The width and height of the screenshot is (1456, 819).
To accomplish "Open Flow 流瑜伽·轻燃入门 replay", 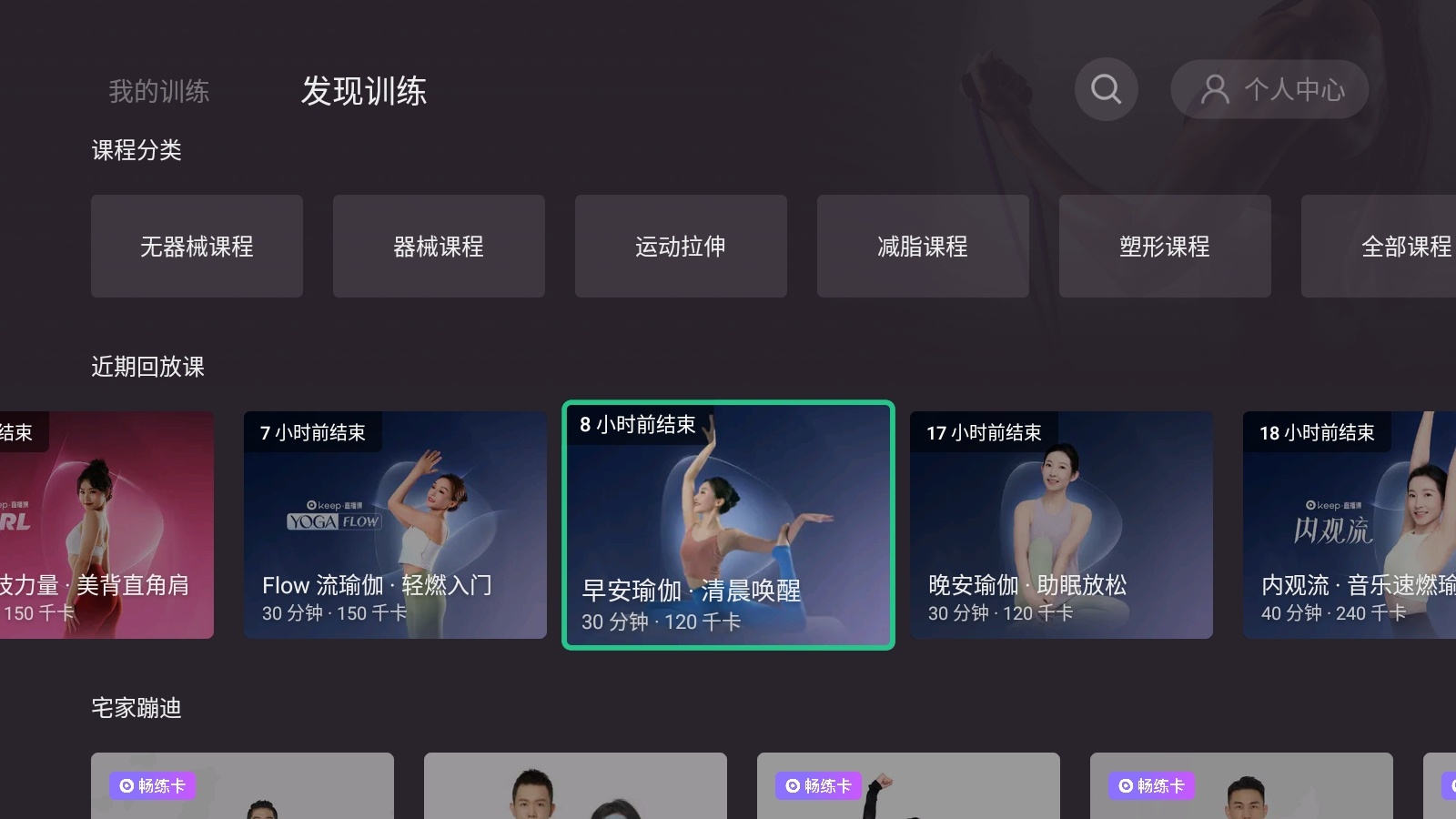I will pos(395,525).
